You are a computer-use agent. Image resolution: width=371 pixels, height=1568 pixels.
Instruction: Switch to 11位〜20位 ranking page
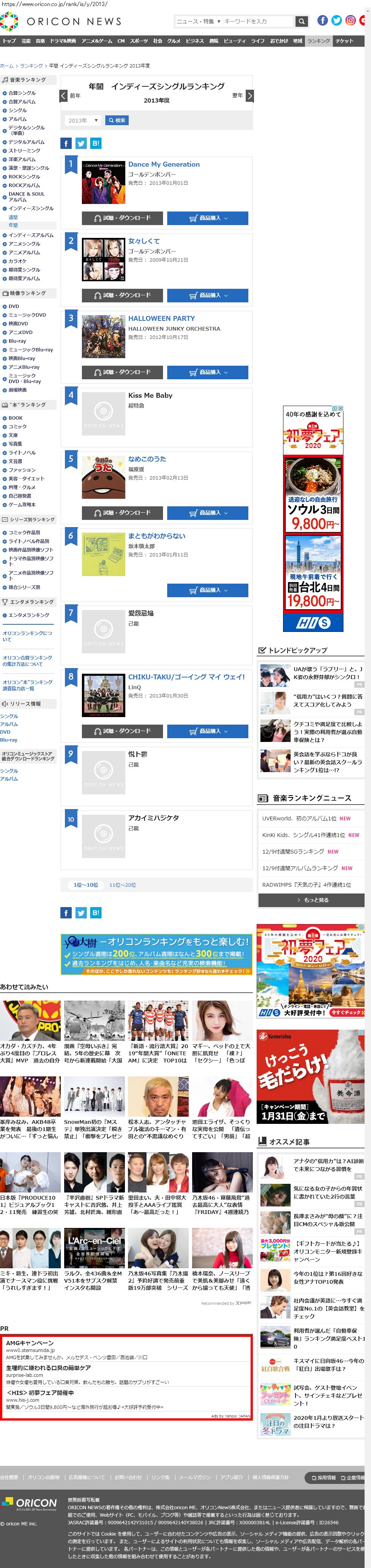tap(122, 884)
